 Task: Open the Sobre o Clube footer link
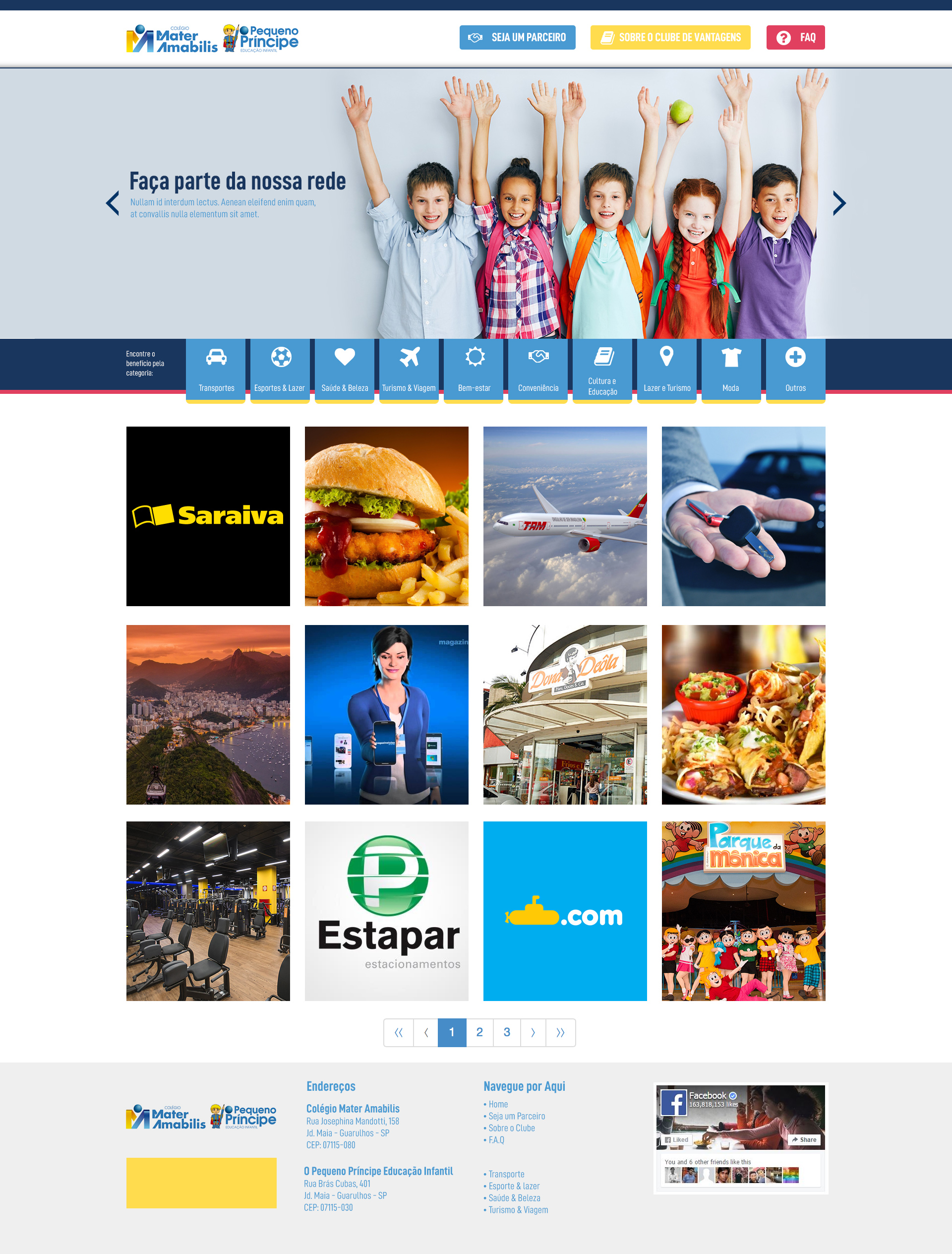click(x=512, y=1128)
